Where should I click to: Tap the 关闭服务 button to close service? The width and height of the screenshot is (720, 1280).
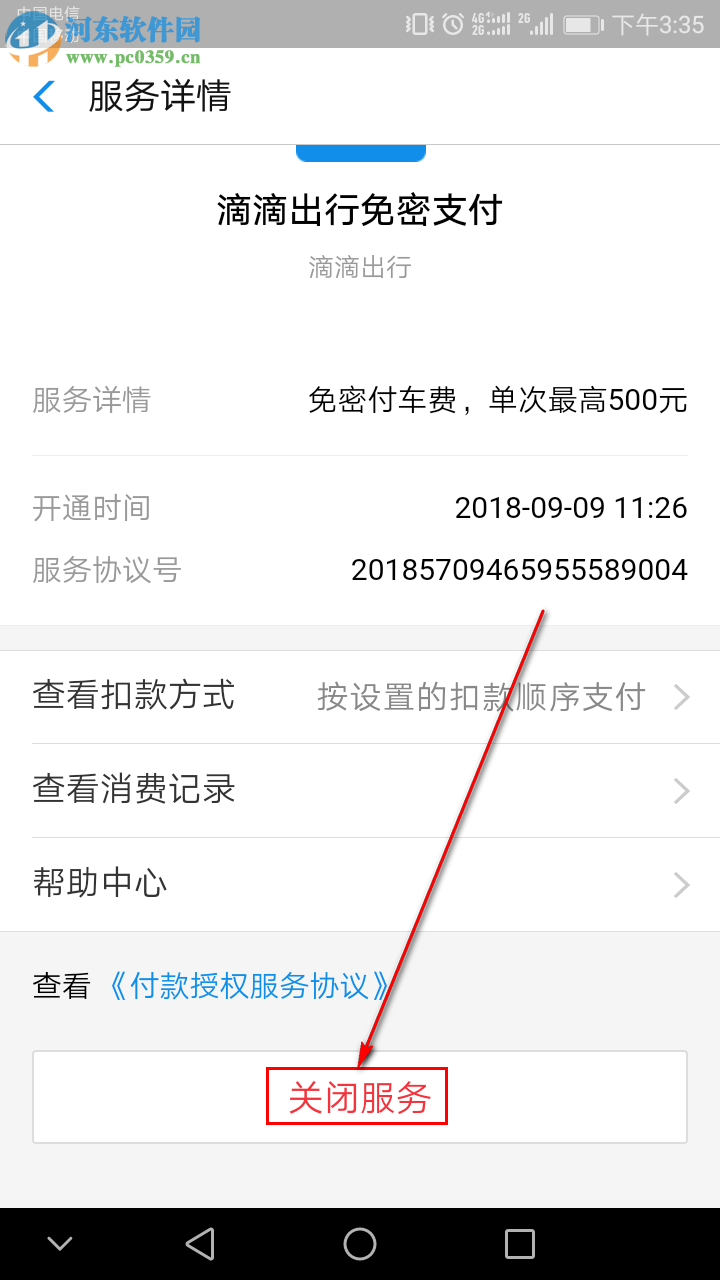[357, 1096]
